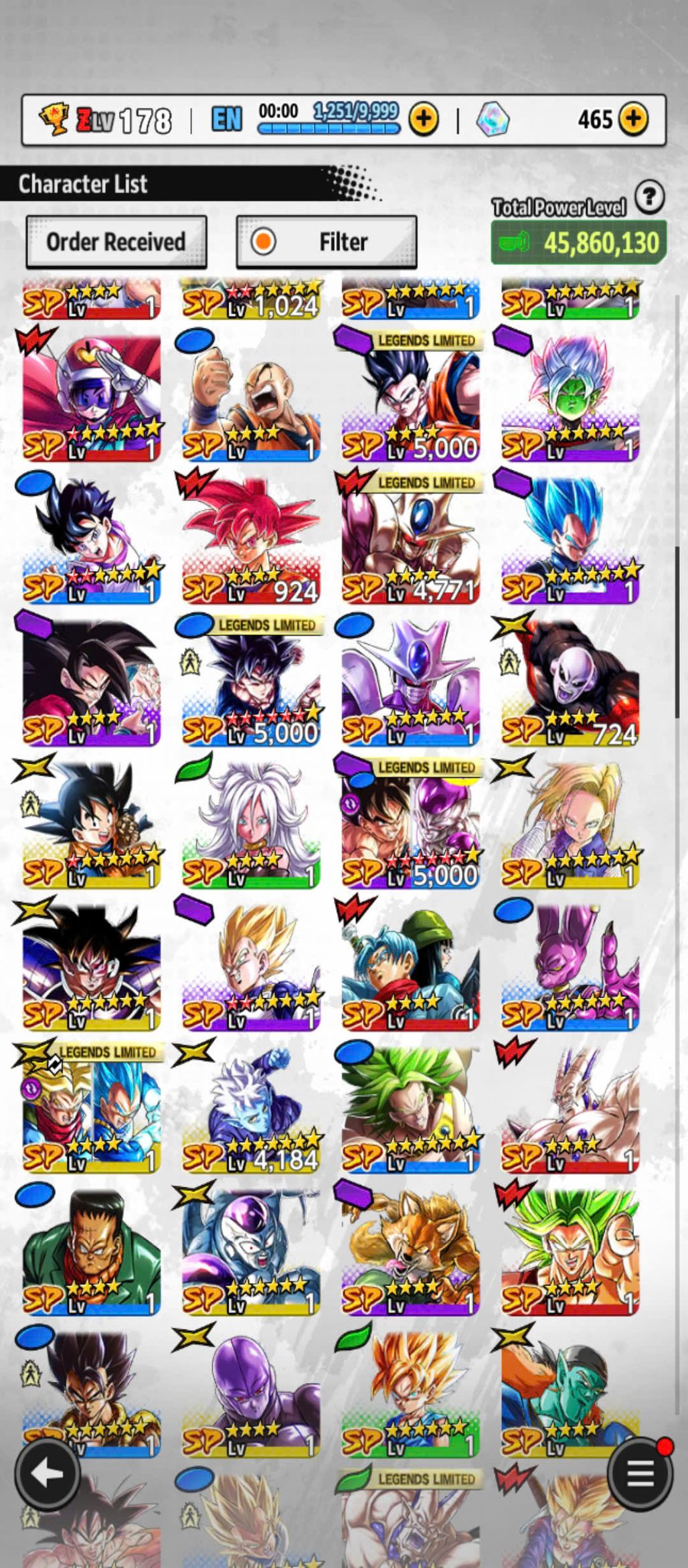Select Ultra Instinct Goku level 5,000 card
Screen dimensions: 688x1568
coord(251,683)
